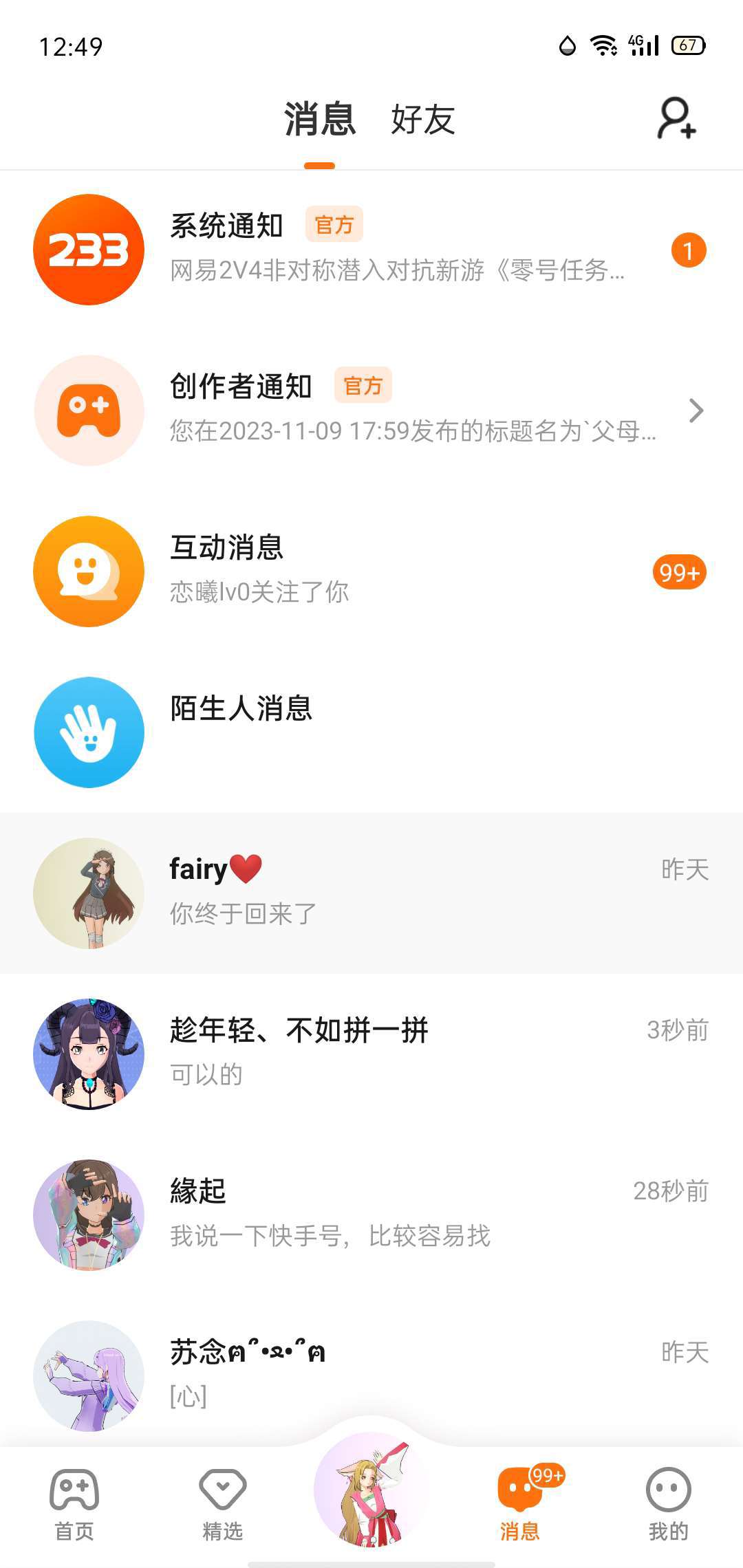
Task: Switch to the 好友 tab
Action: pos(422,120)
